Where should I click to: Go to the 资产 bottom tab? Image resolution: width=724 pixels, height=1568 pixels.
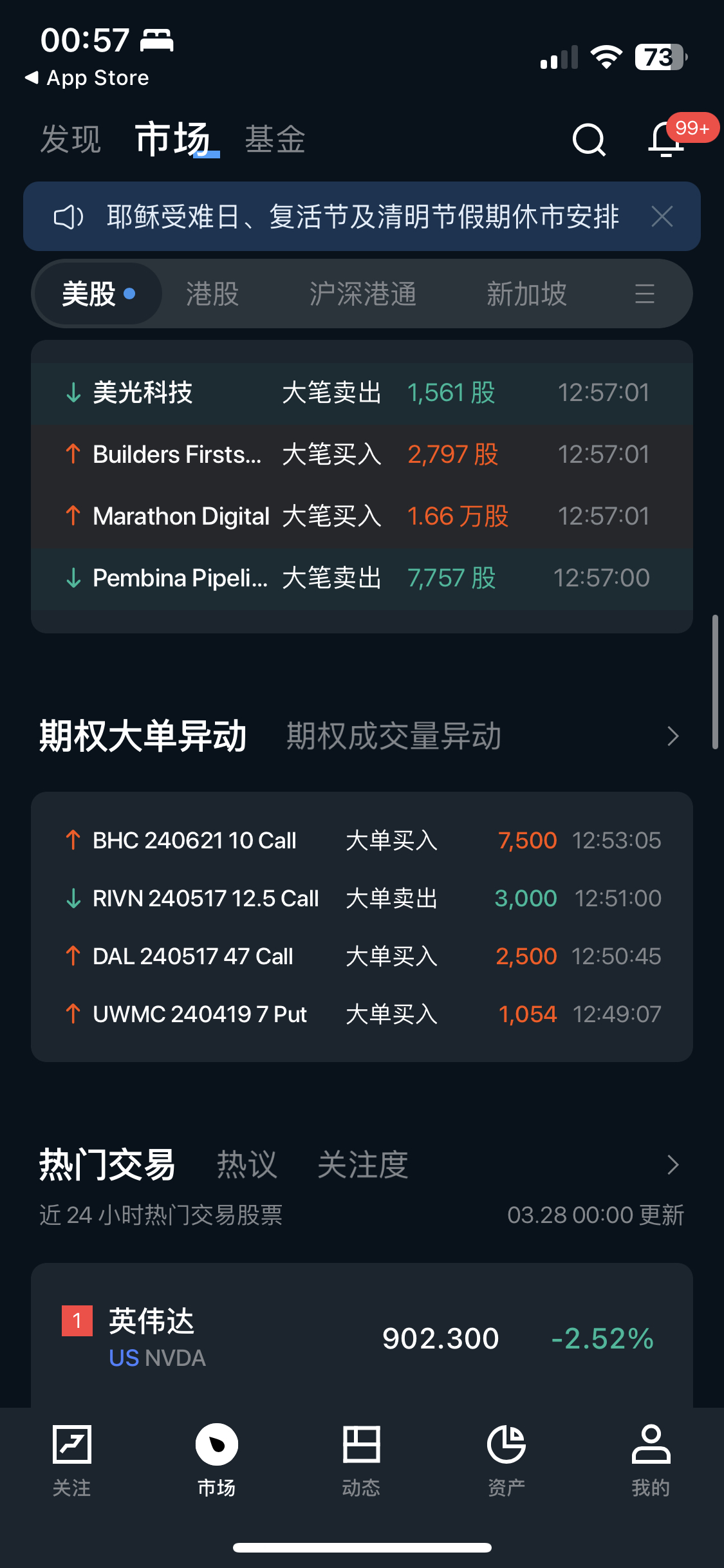pyautogui.click(x=506, y=1461)
